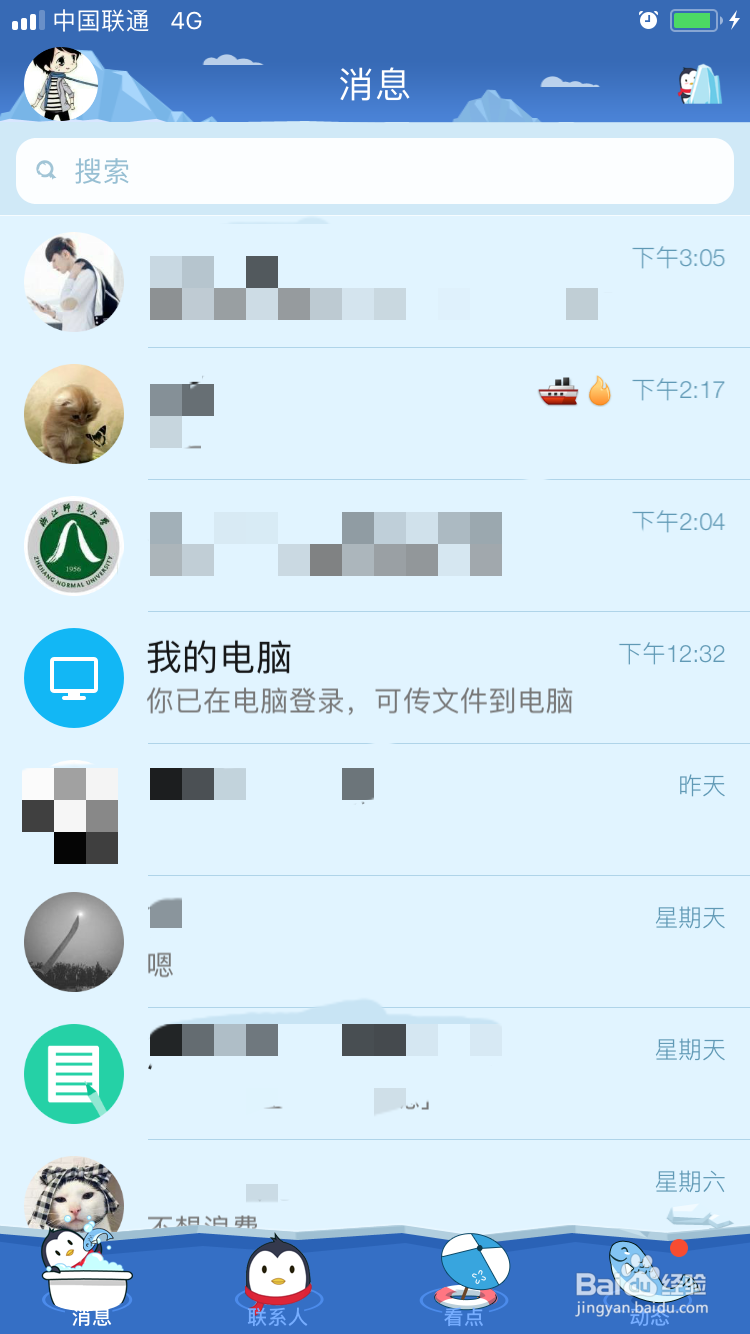Tap the search bar labeled 搜索
The width and height of the screenshot is (750, 1334).
[x=375, y=170]
